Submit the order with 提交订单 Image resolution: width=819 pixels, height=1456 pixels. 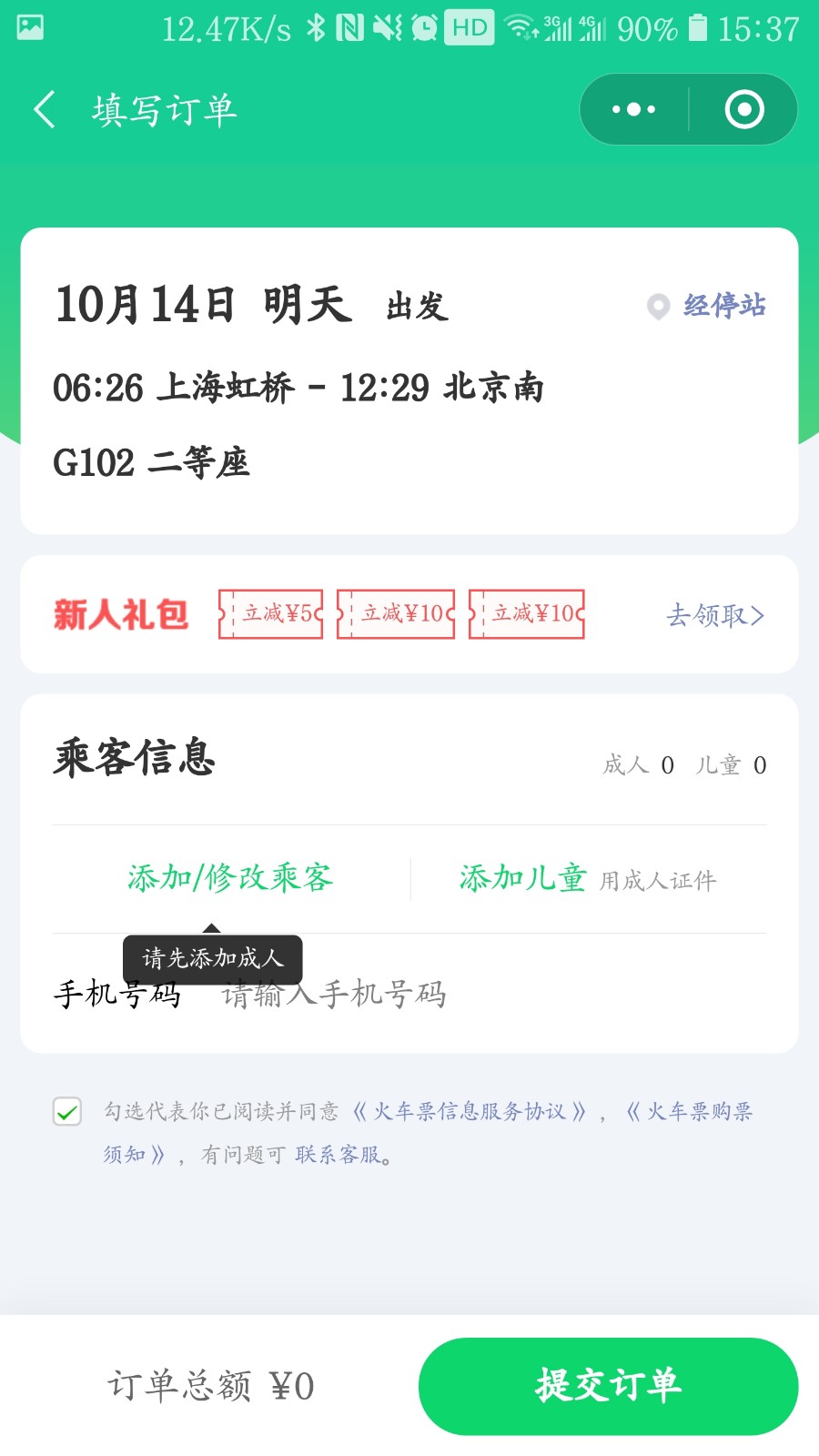pos(608,1386)
